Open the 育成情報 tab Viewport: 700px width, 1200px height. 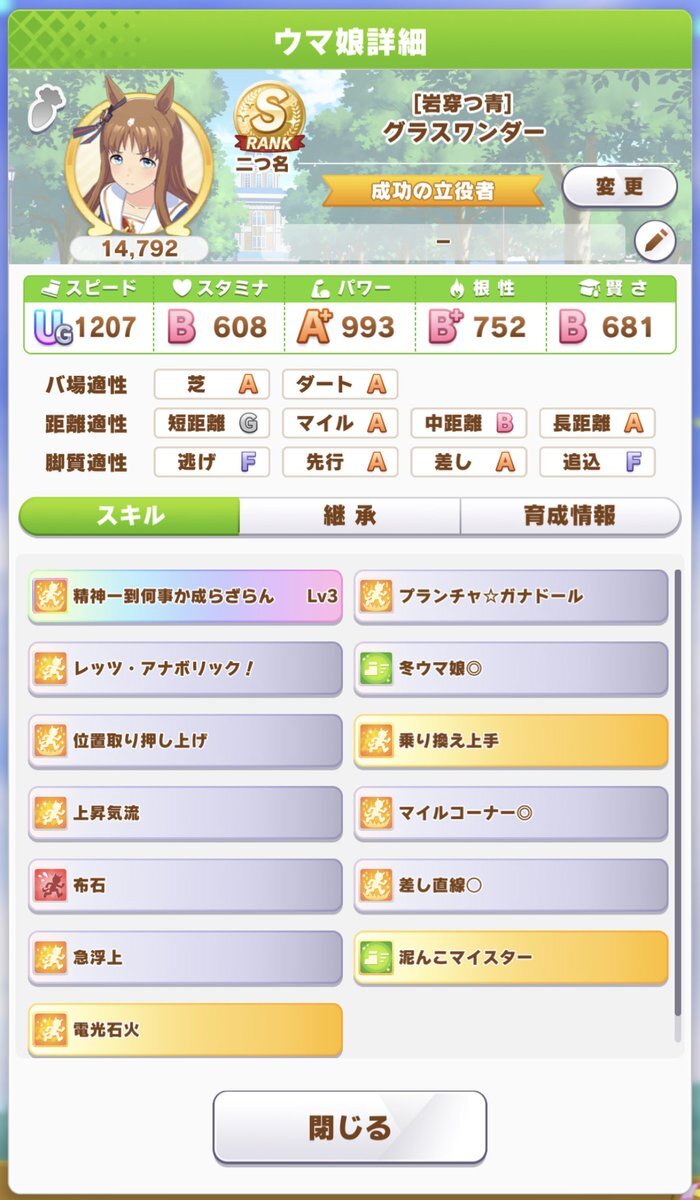click(x=569, y=516)
